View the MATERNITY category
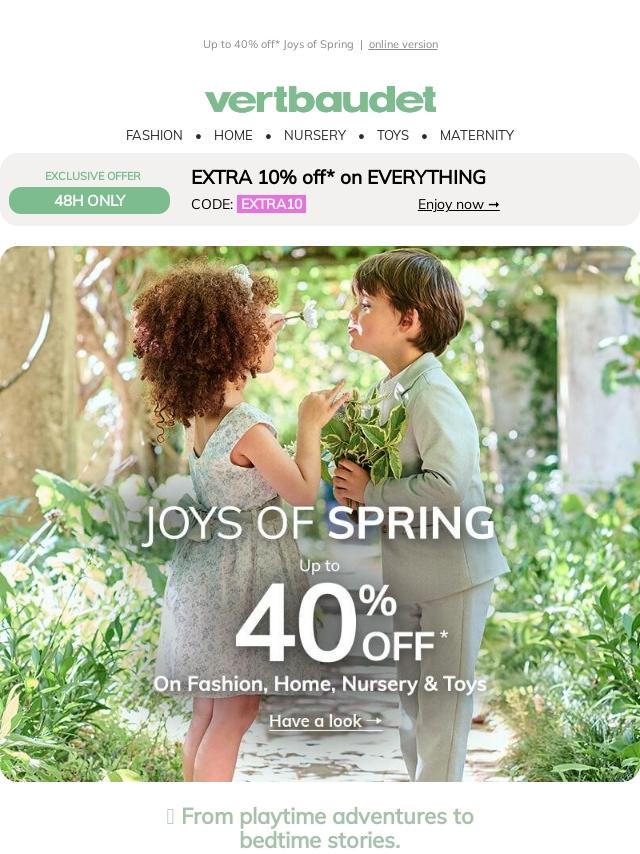Viewport: 640px width, 854px height. [477, 135]
